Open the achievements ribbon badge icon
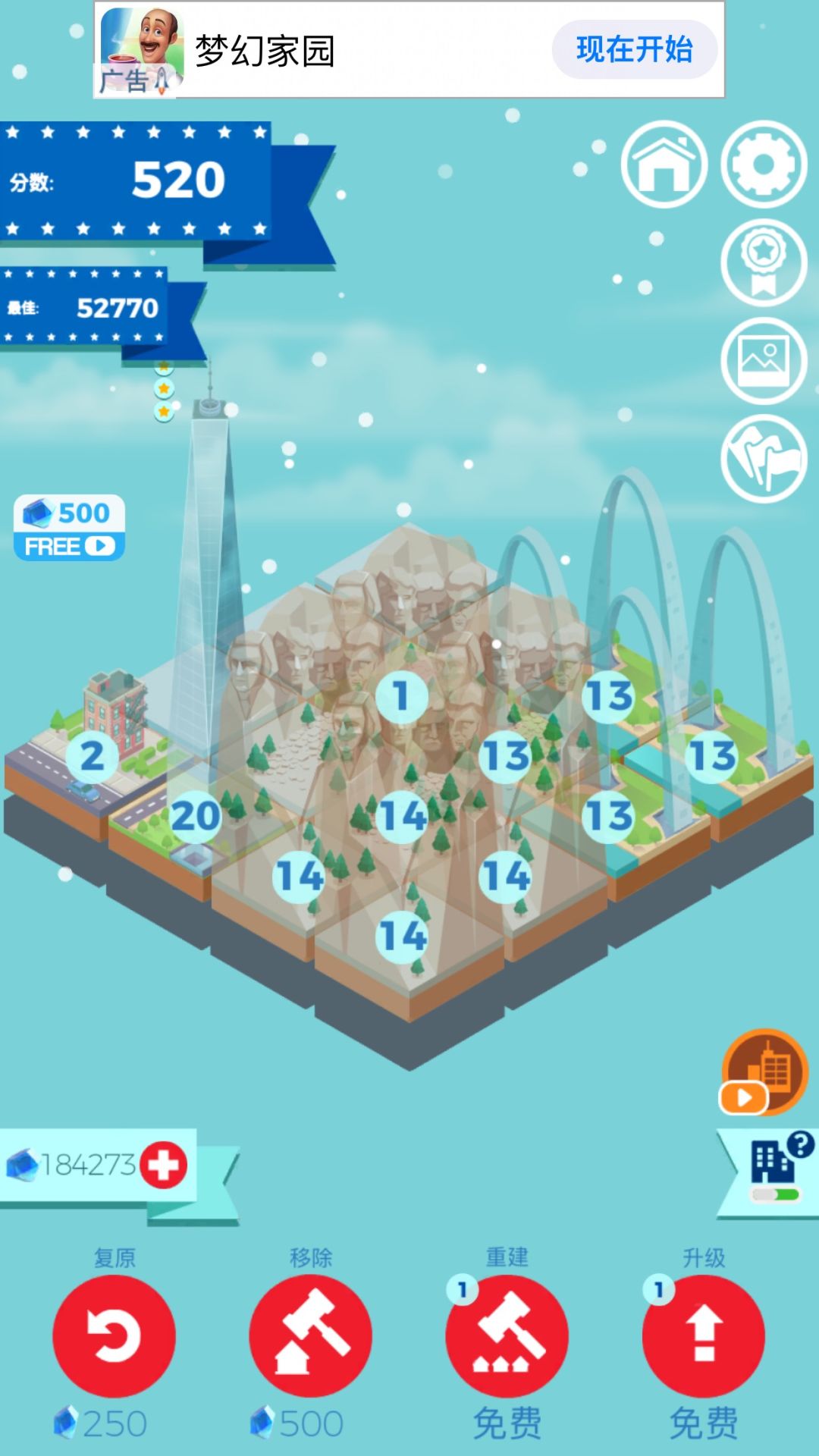The height and width of the screenshot is (1456, 819). (764, 262)
